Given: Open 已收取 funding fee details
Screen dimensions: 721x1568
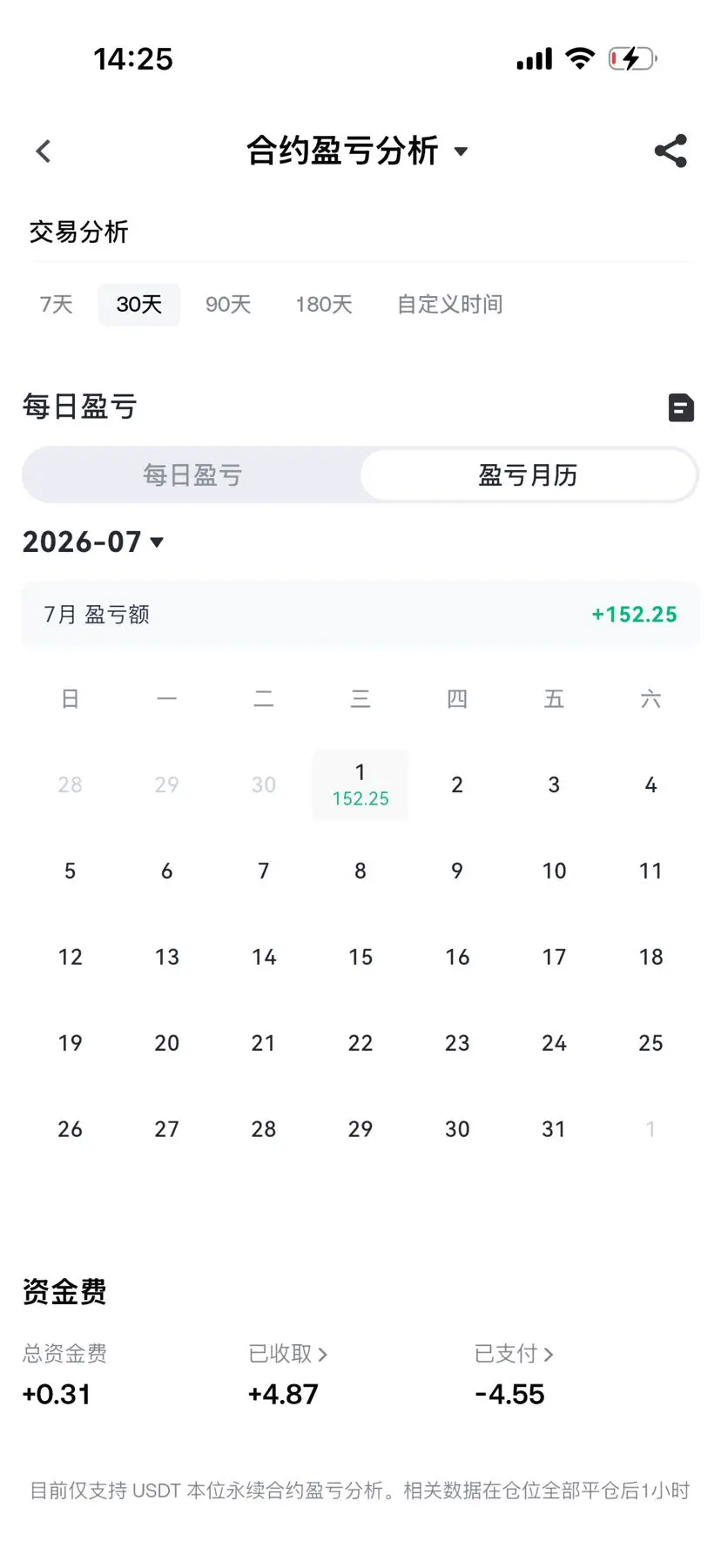Looking at the screenshot, I should pyautogui.click(x=288, y=1354).
